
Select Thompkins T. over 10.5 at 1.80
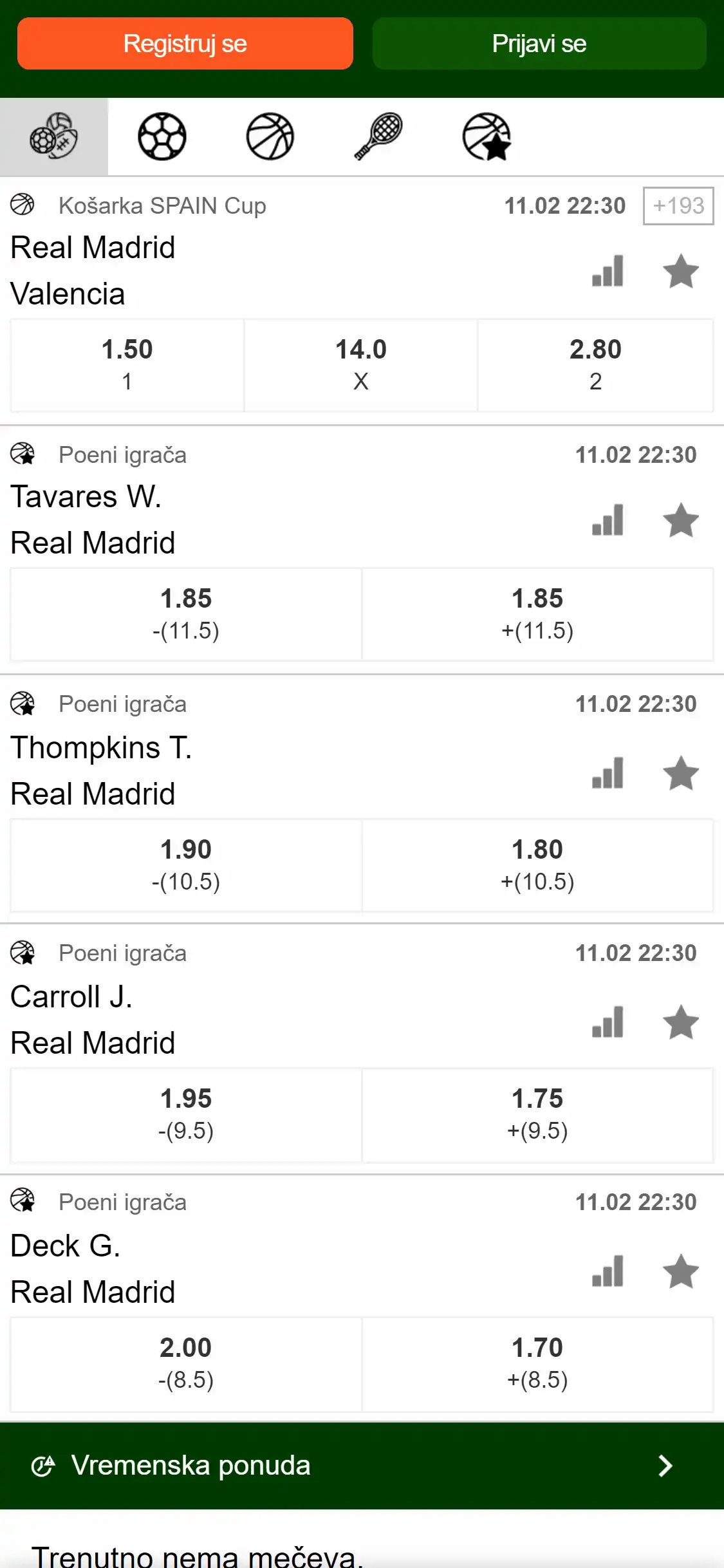pos(537,865)
